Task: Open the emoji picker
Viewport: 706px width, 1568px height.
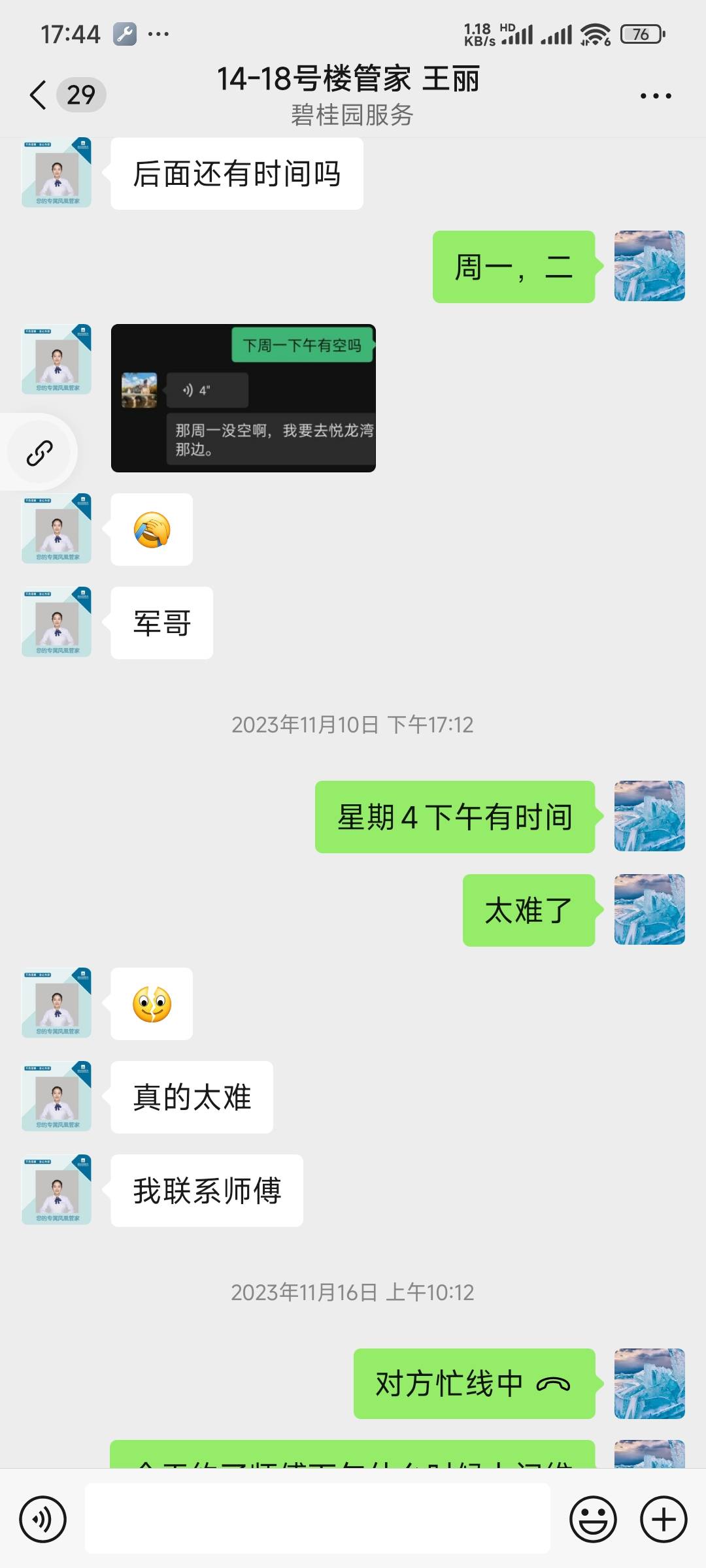Action: click(x=593, y=1519)
